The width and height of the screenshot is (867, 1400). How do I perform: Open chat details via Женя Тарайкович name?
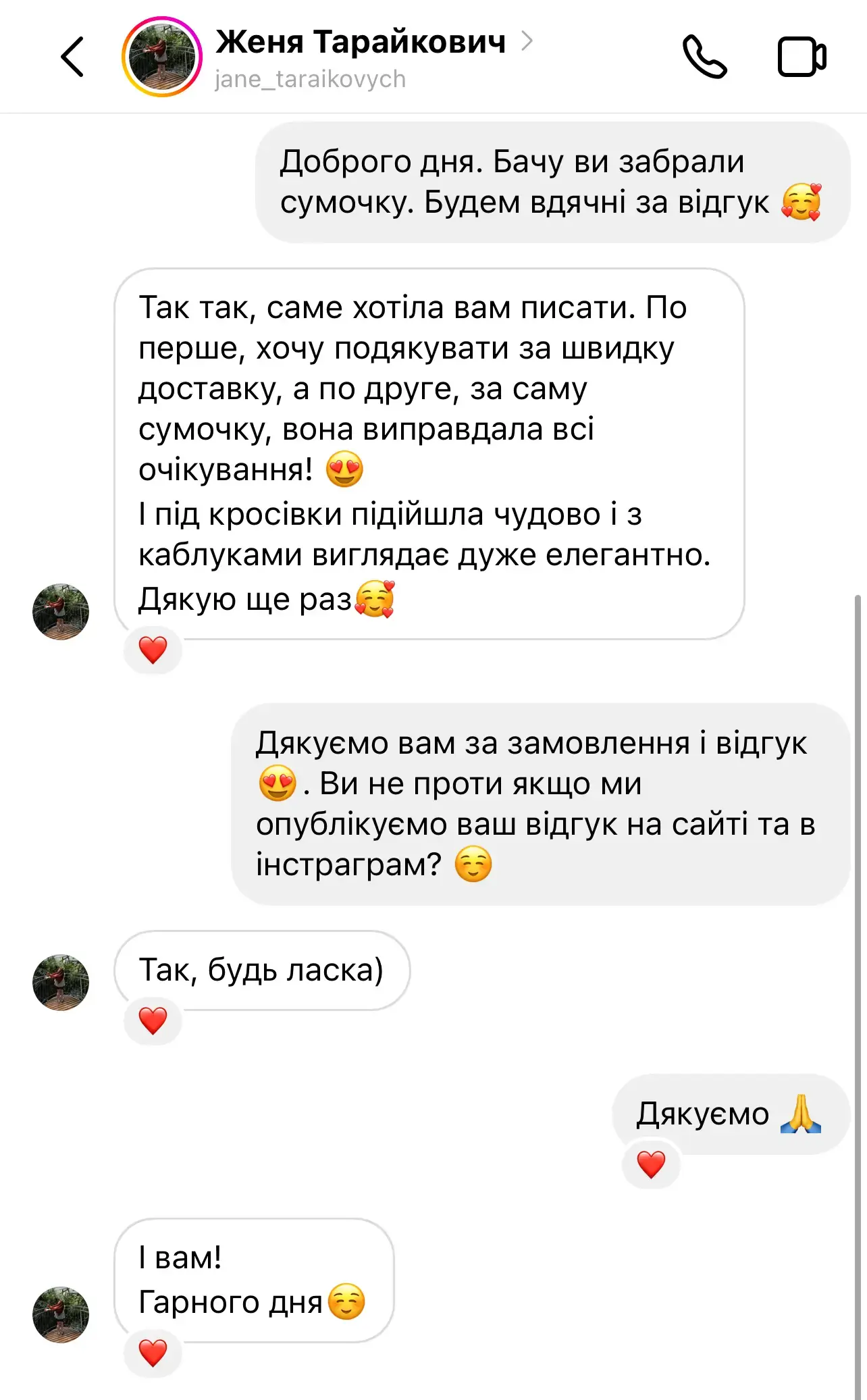pos(361,43)
